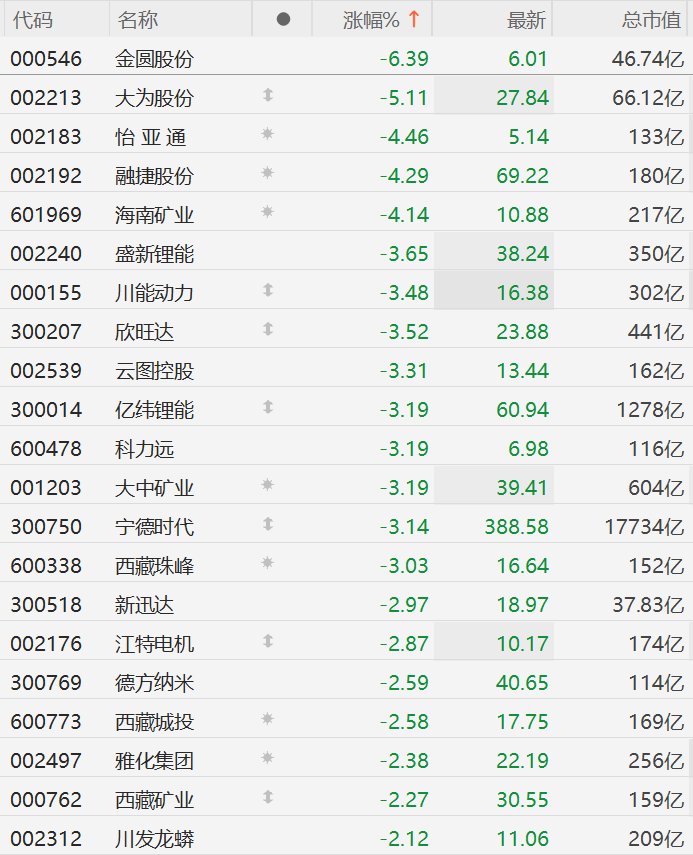Open the 盛新锂能 stock row
Image resolution: width=693 pixels, height=855 pixels.
pos(154,254)
